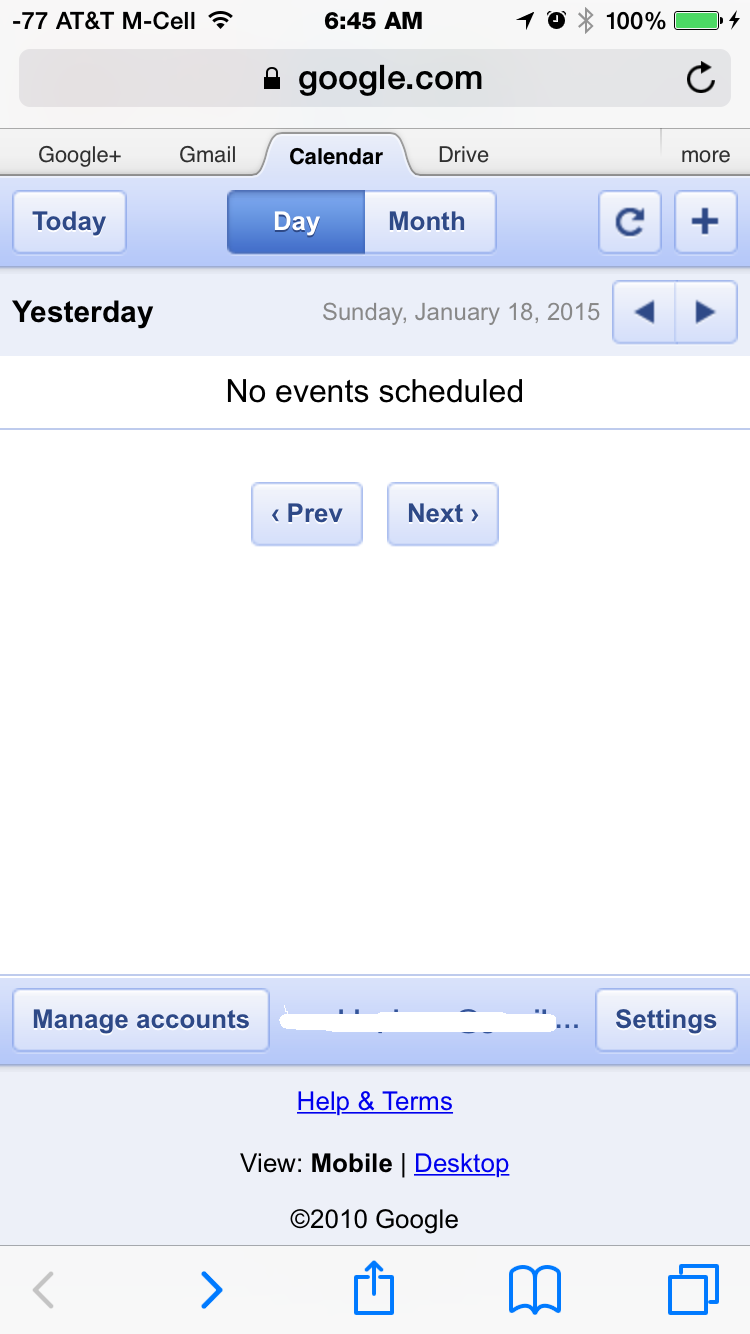Reload the page from the address bar

[x=701, y=79]
